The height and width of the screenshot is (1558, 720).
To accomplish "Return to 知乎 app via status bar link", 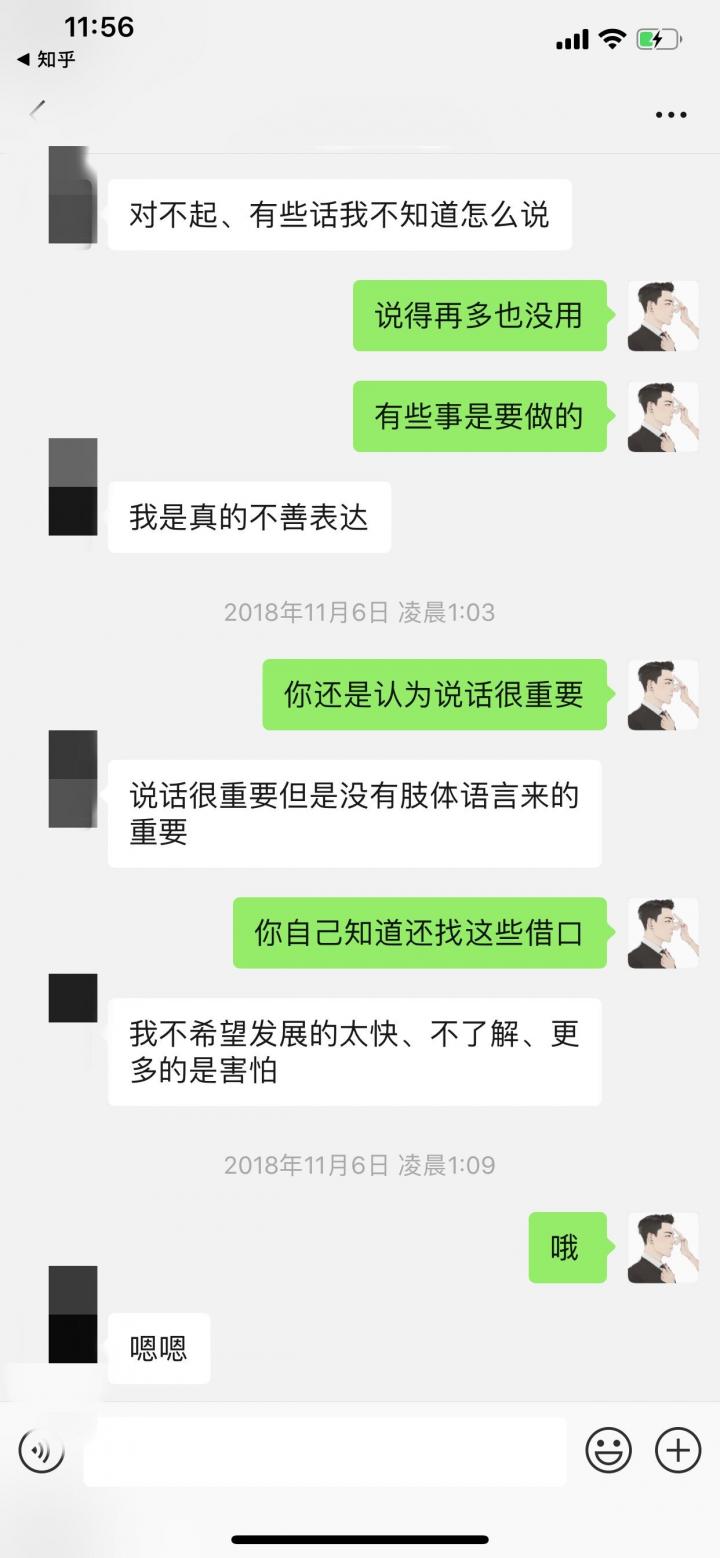I will point(46,60).
